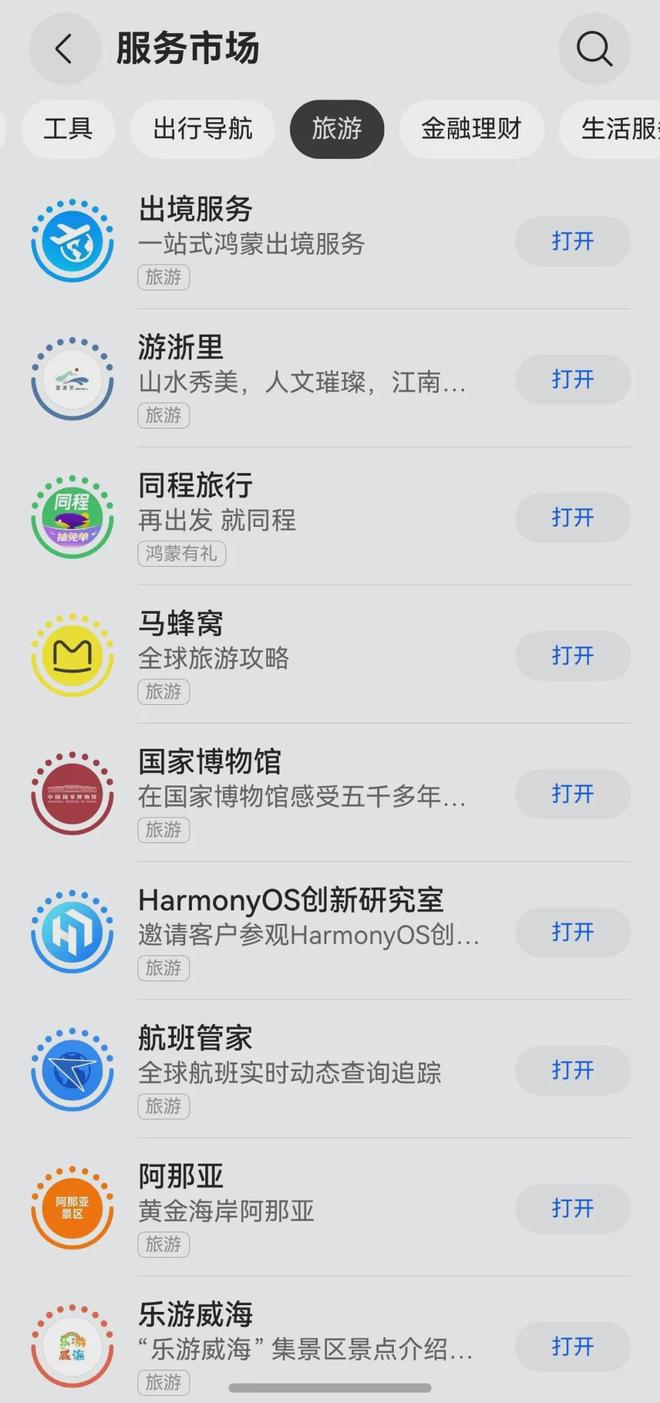Open 国家博物馆 using 打开
The width and height of the screenshot is (660, 1403).
tap(572, 793)
